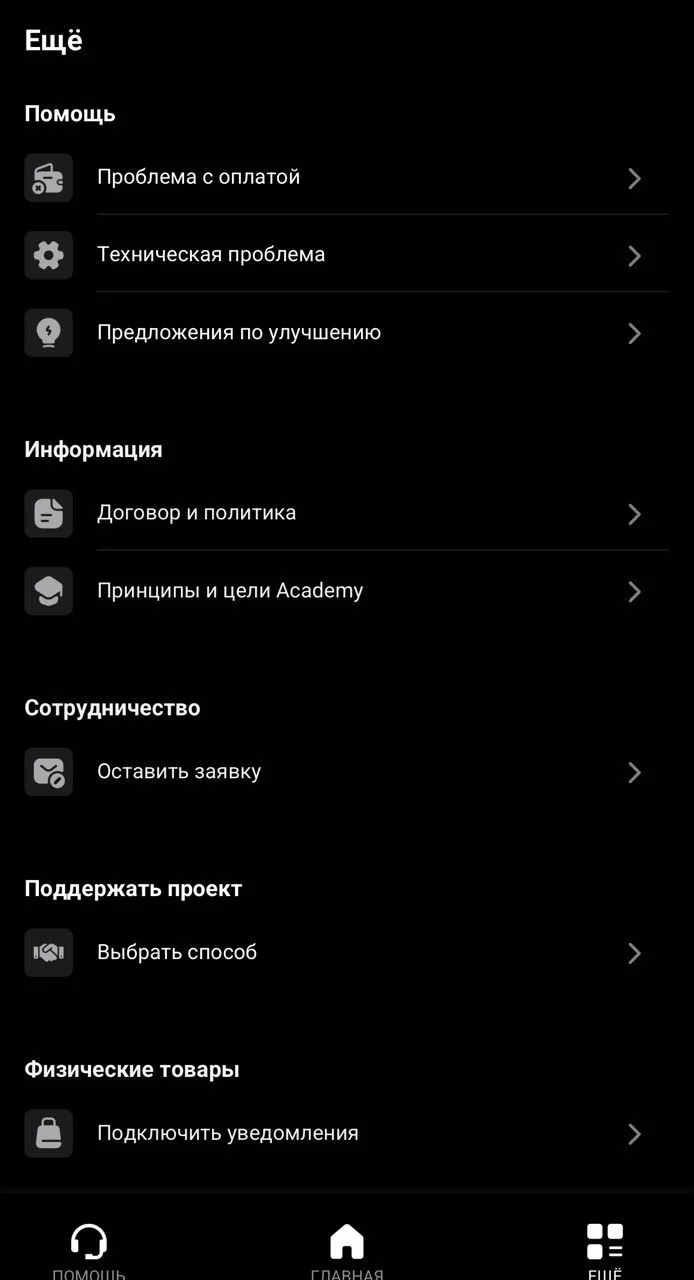Select the Ещё tab
Viewport: 694px width, 1280px height.
(x=605, y=1250)
